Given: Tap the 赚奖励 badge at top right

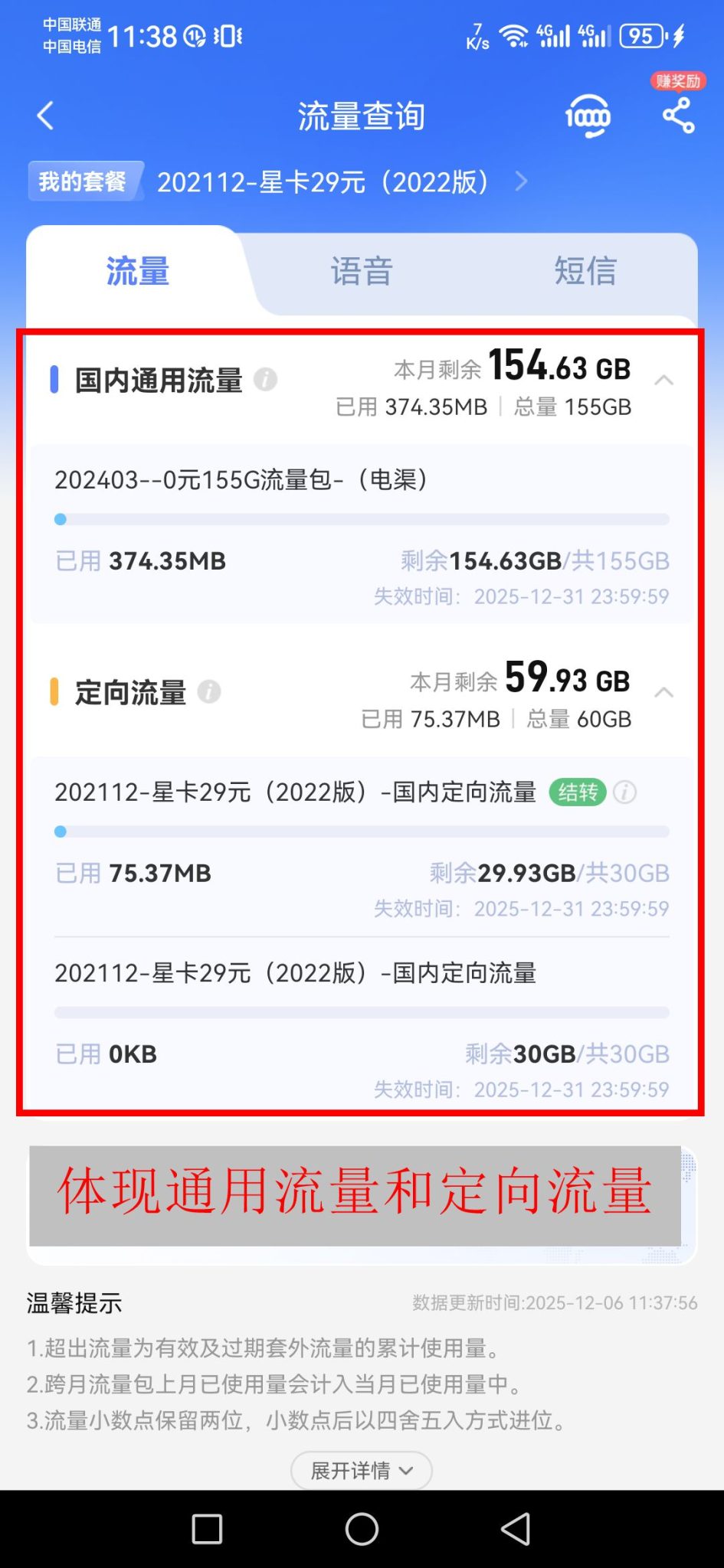Looking at the screenshot, I should pyautogui.click(x=677, y=80).
